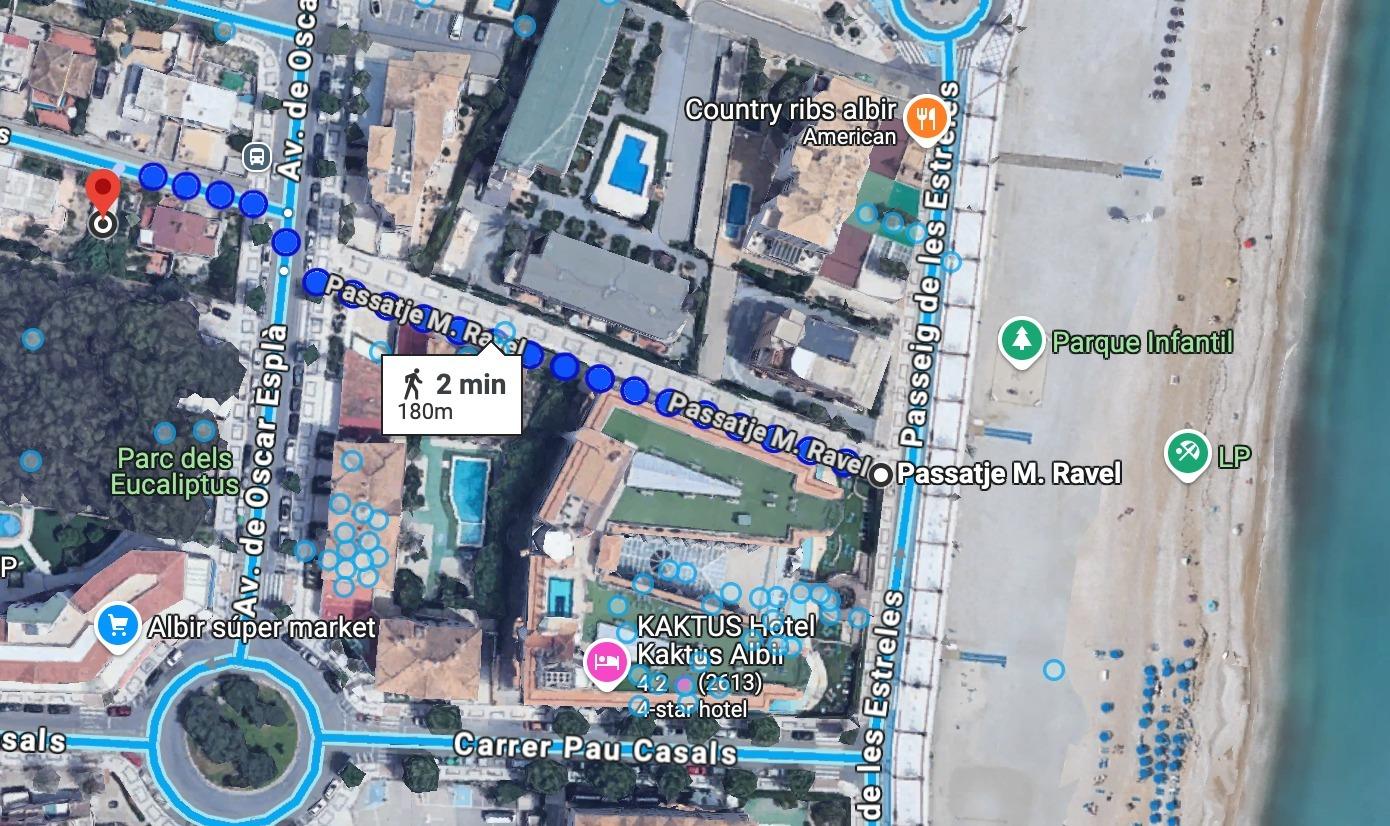Select the Passatje M. Ravel route start point
The image size is (1390, 826).
pos(881,475)
